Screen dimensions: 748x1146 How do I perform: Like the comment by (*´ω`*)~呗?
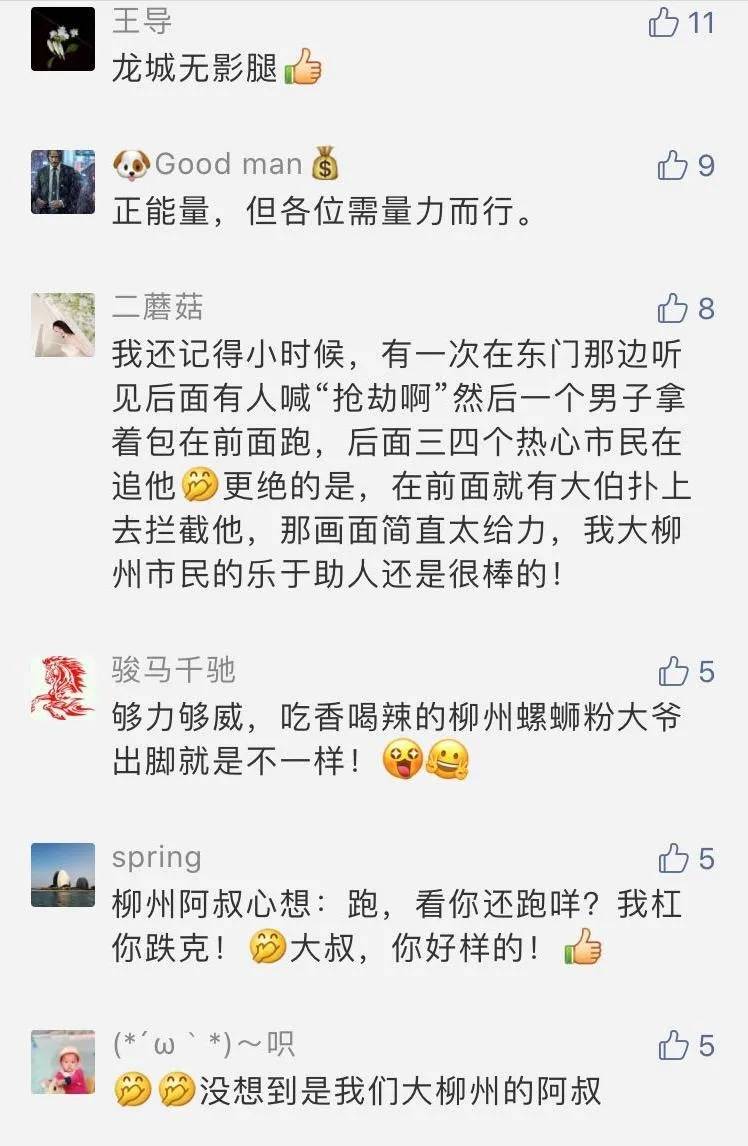coord(674,1045)
